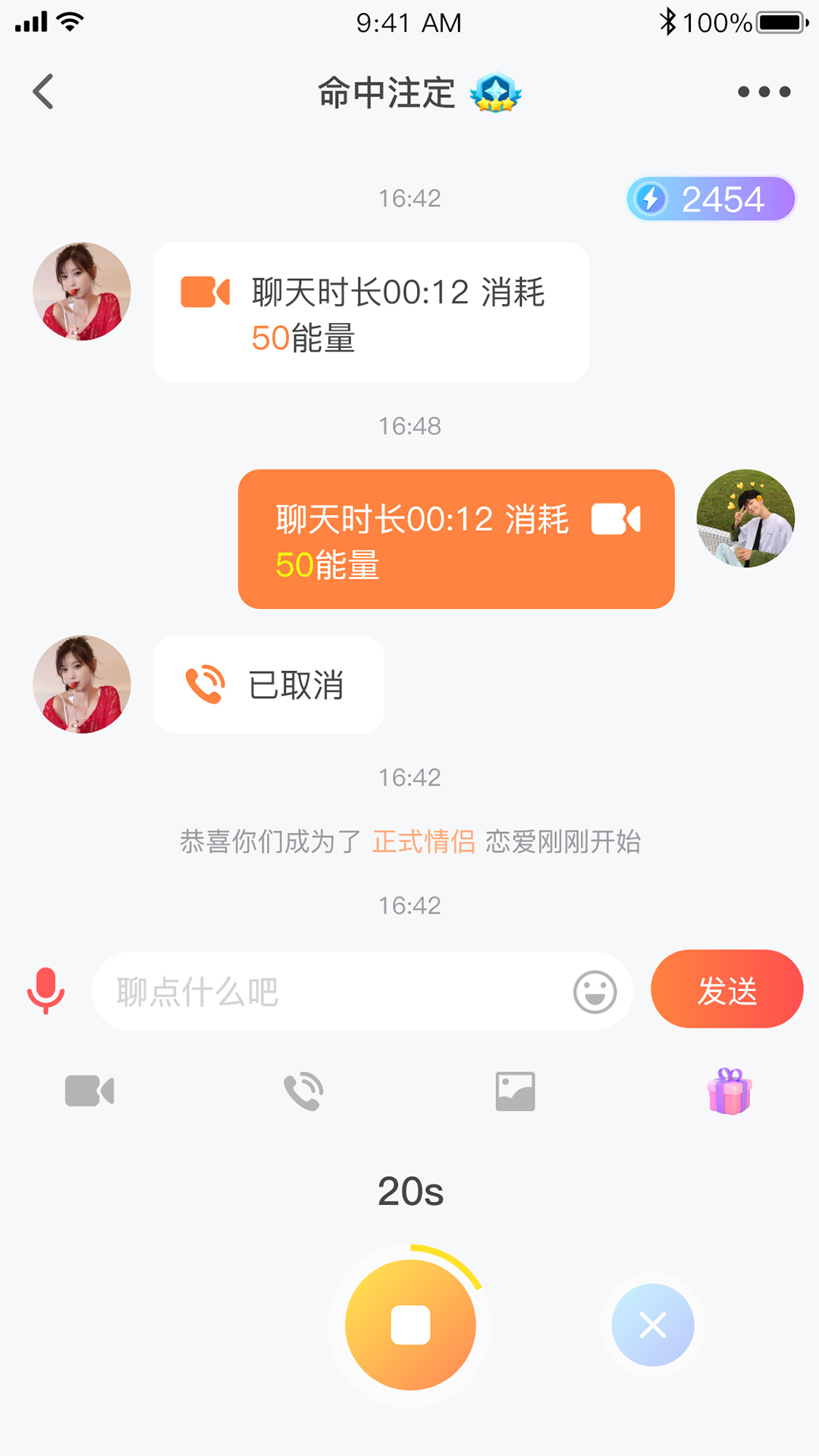819x1456 pixels.
Task: Open the three-dot menu at top right
Action: tap(764, 91)
